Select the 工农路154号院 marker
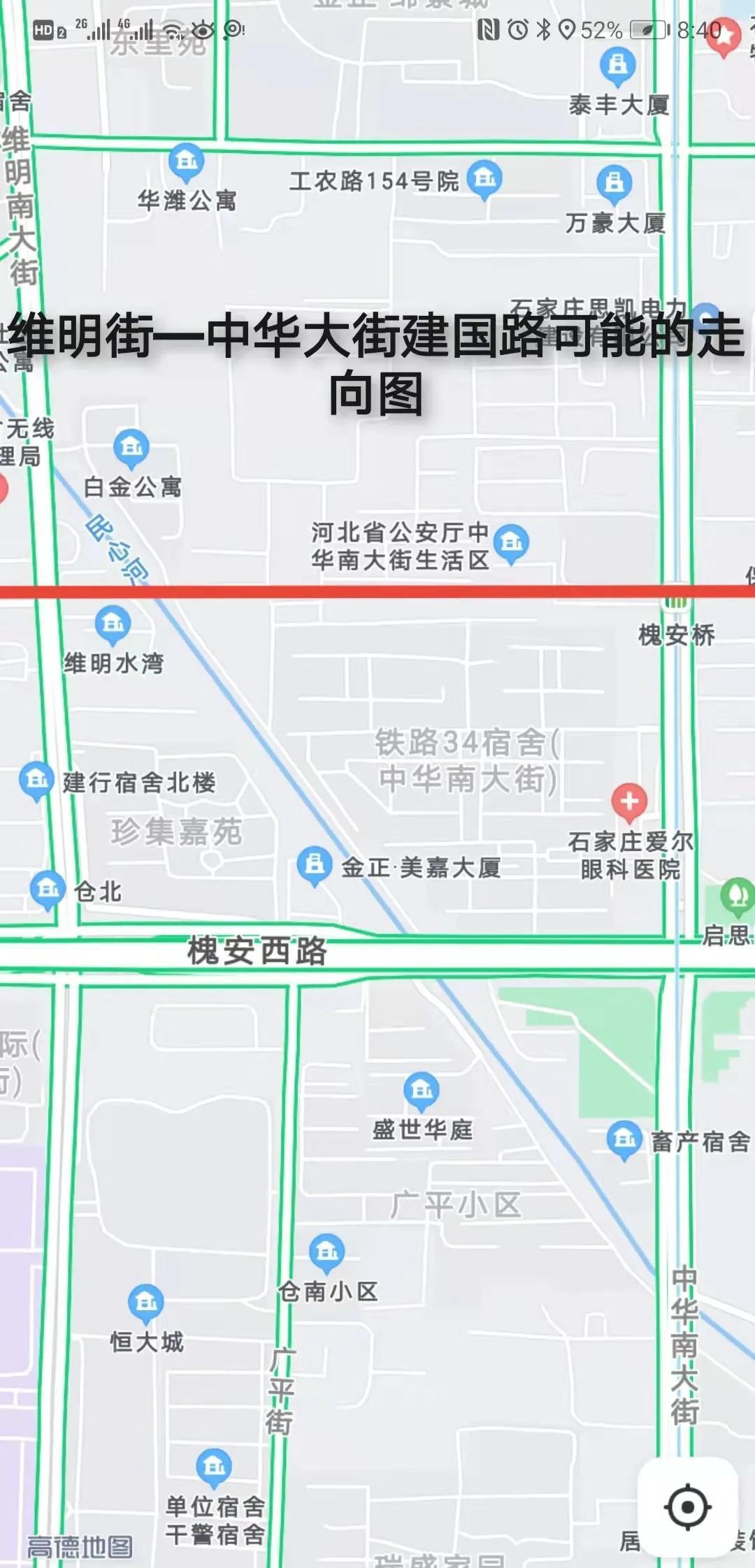The width and height of the screenshot is (755, 1568). coord(484,178)
